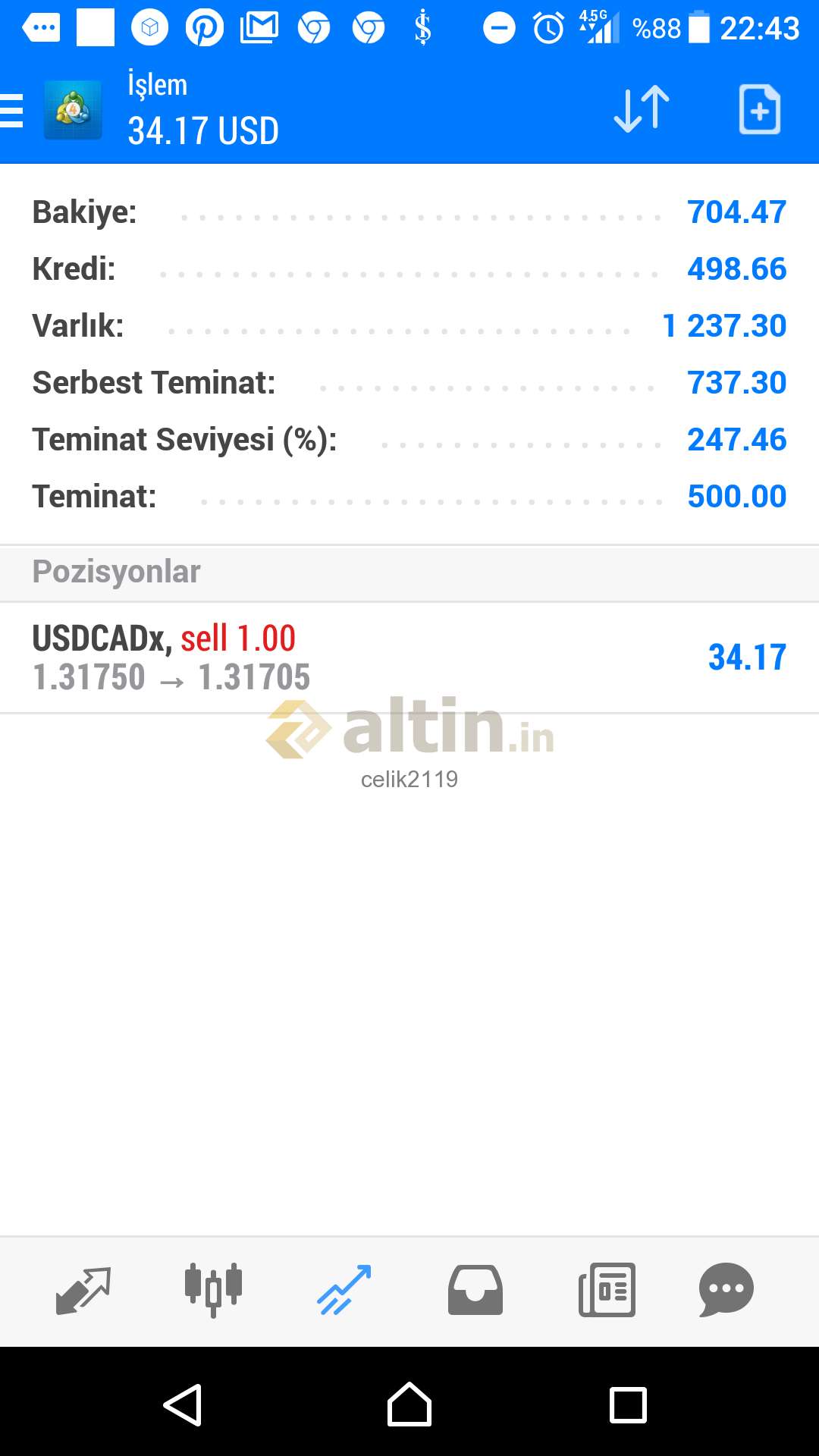Screen dimensions: 819x1456
Task: Select the Trade tab
Action: tap(344, 1290)
